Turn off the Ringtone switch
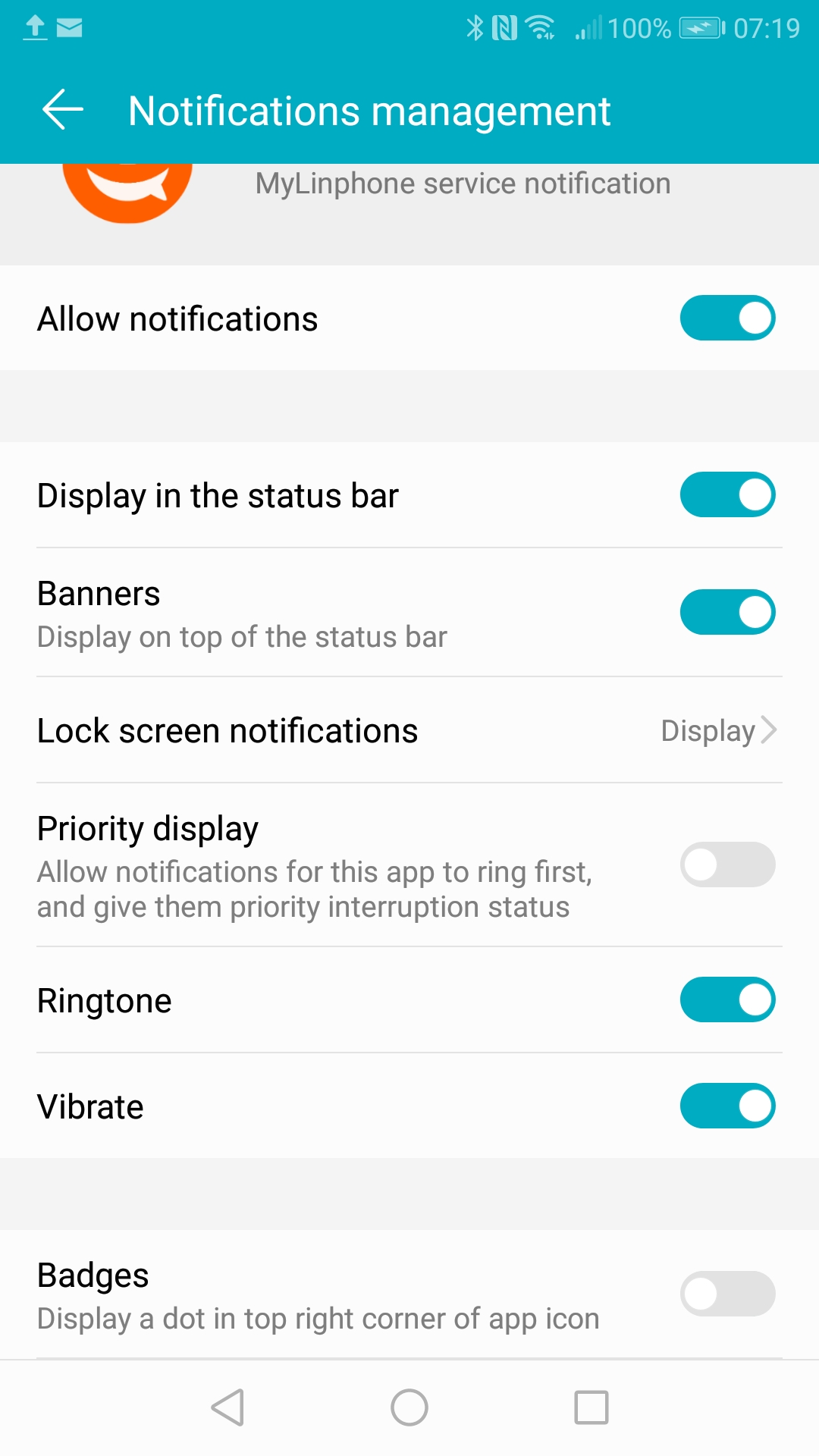This screenshot has width=819, height=1456. [x=727, y=999]
